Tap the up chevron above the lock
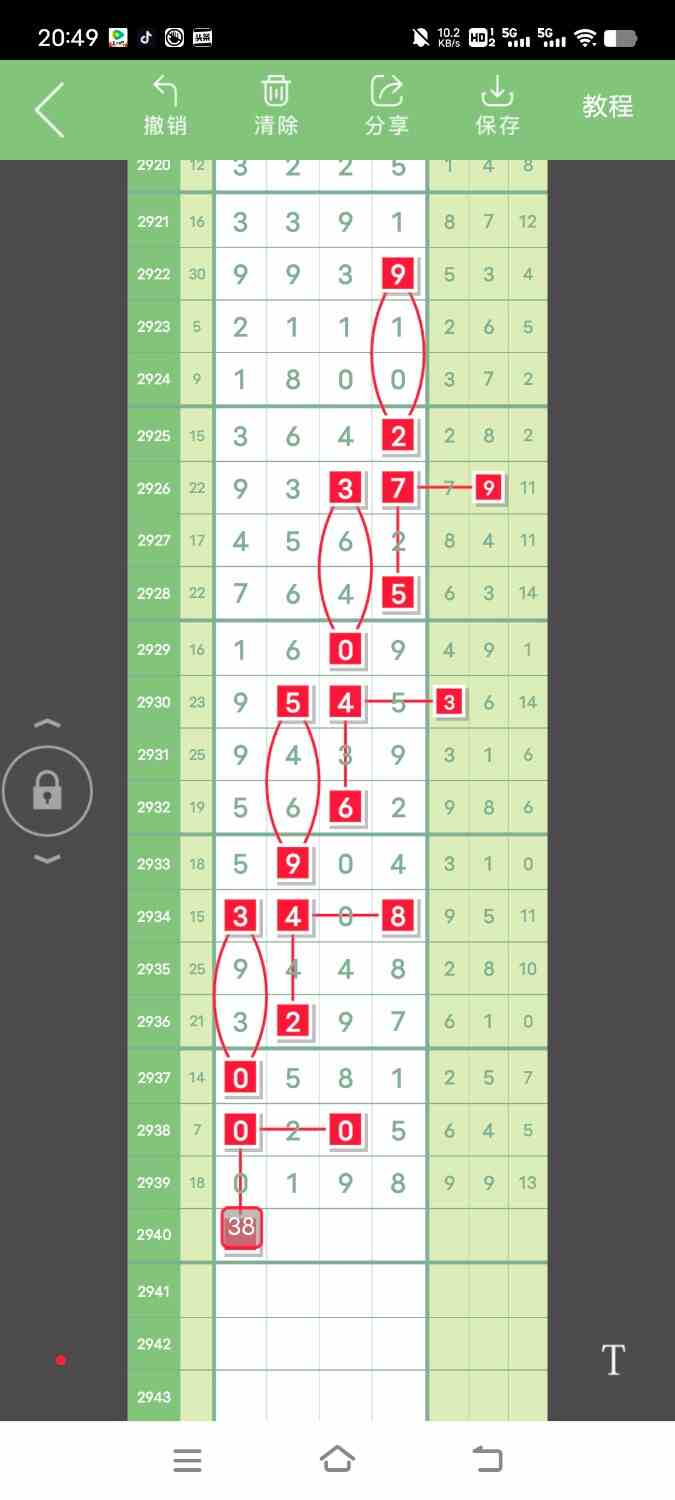 point(47,723)
